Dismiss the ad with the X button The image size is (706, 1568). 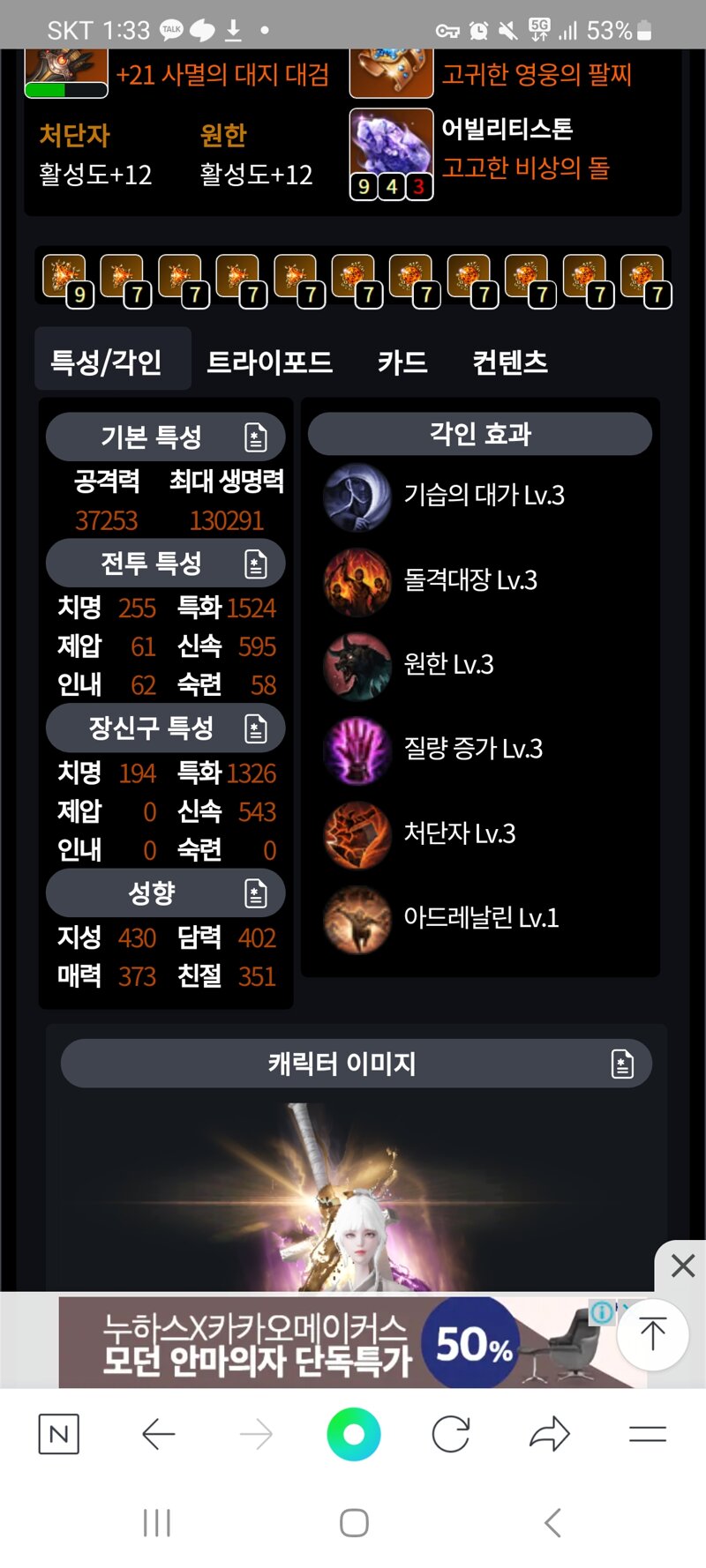click(x=682, y=1266)
